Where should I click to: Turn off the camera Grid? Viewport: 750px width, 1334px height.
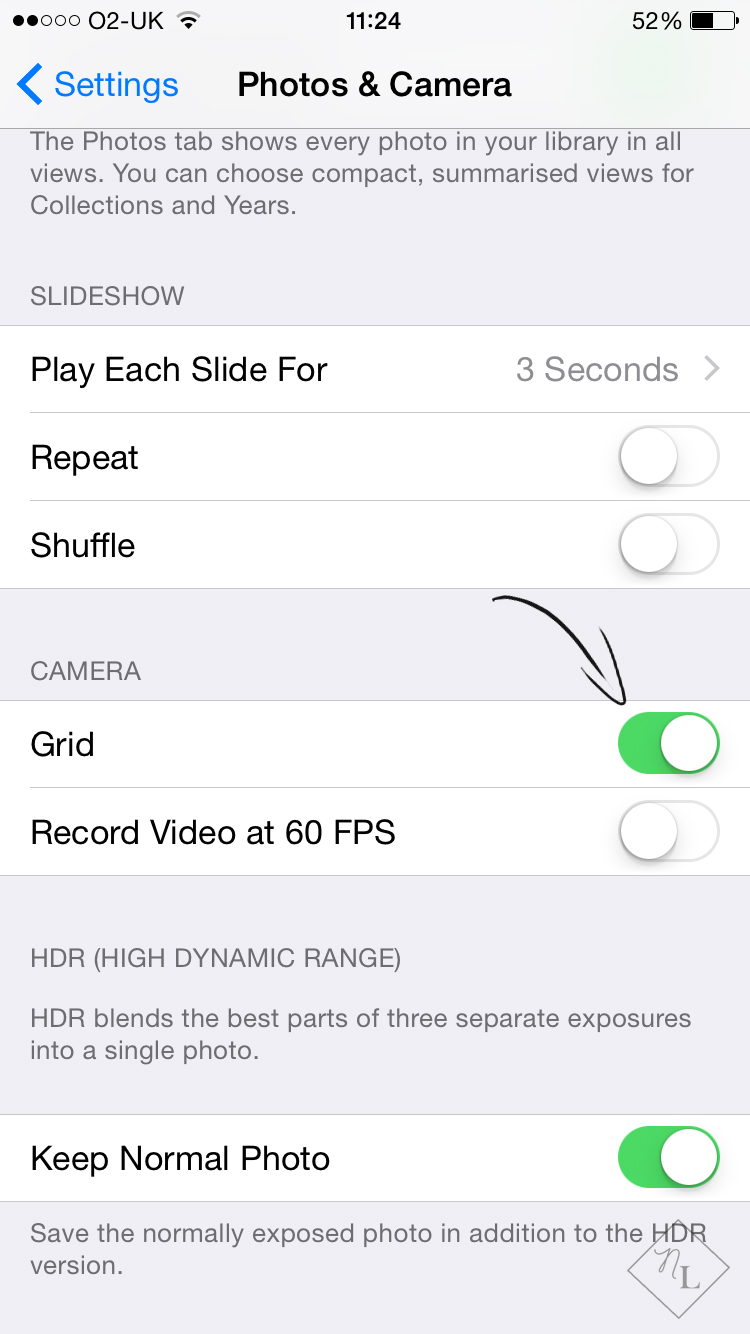point(668,744)
